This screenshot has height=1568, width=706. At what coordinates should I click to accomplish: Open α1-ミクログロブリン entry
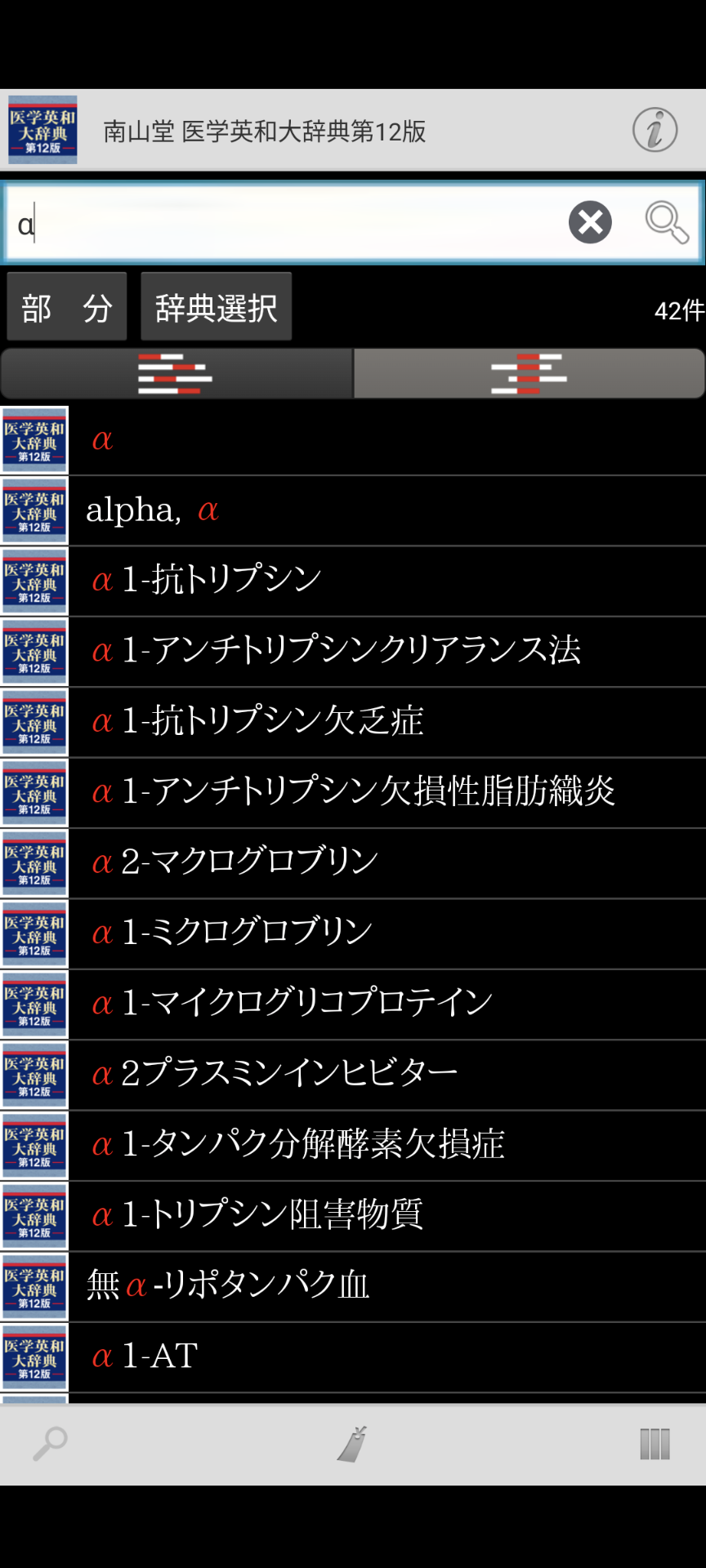click(x=353, y=933)
